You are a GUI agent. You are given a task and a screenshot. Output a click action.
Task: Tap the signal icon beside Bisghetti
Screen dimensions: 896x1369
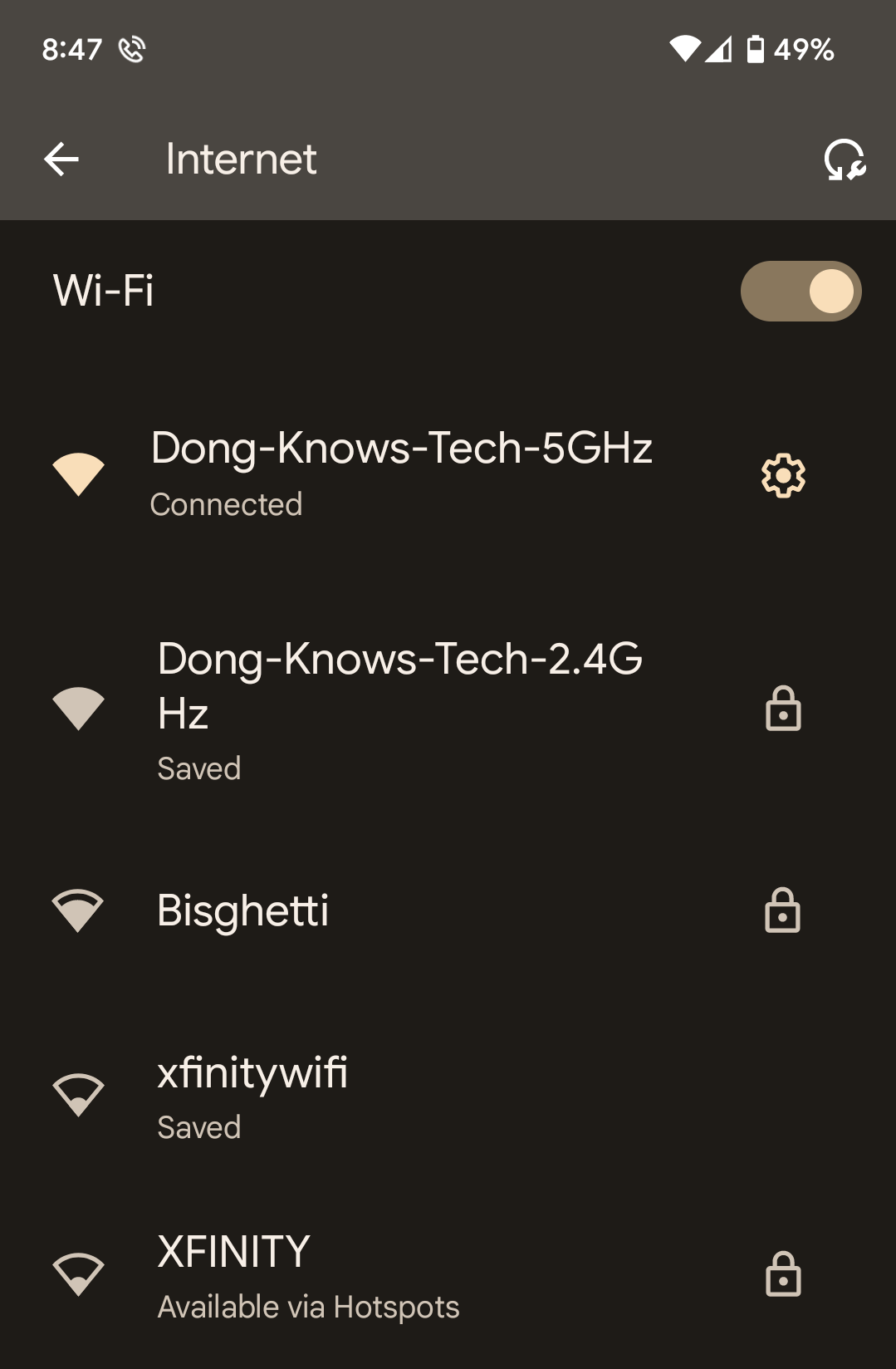(x=79, y=911)
